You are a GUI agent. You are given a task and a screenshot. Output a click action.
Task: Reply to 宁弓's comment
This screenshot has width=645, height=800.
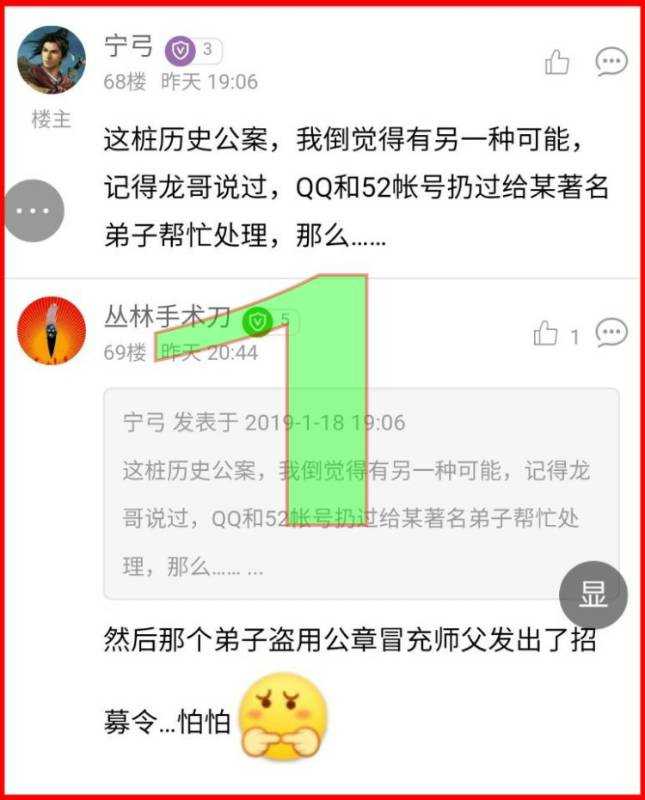(611, 62)
